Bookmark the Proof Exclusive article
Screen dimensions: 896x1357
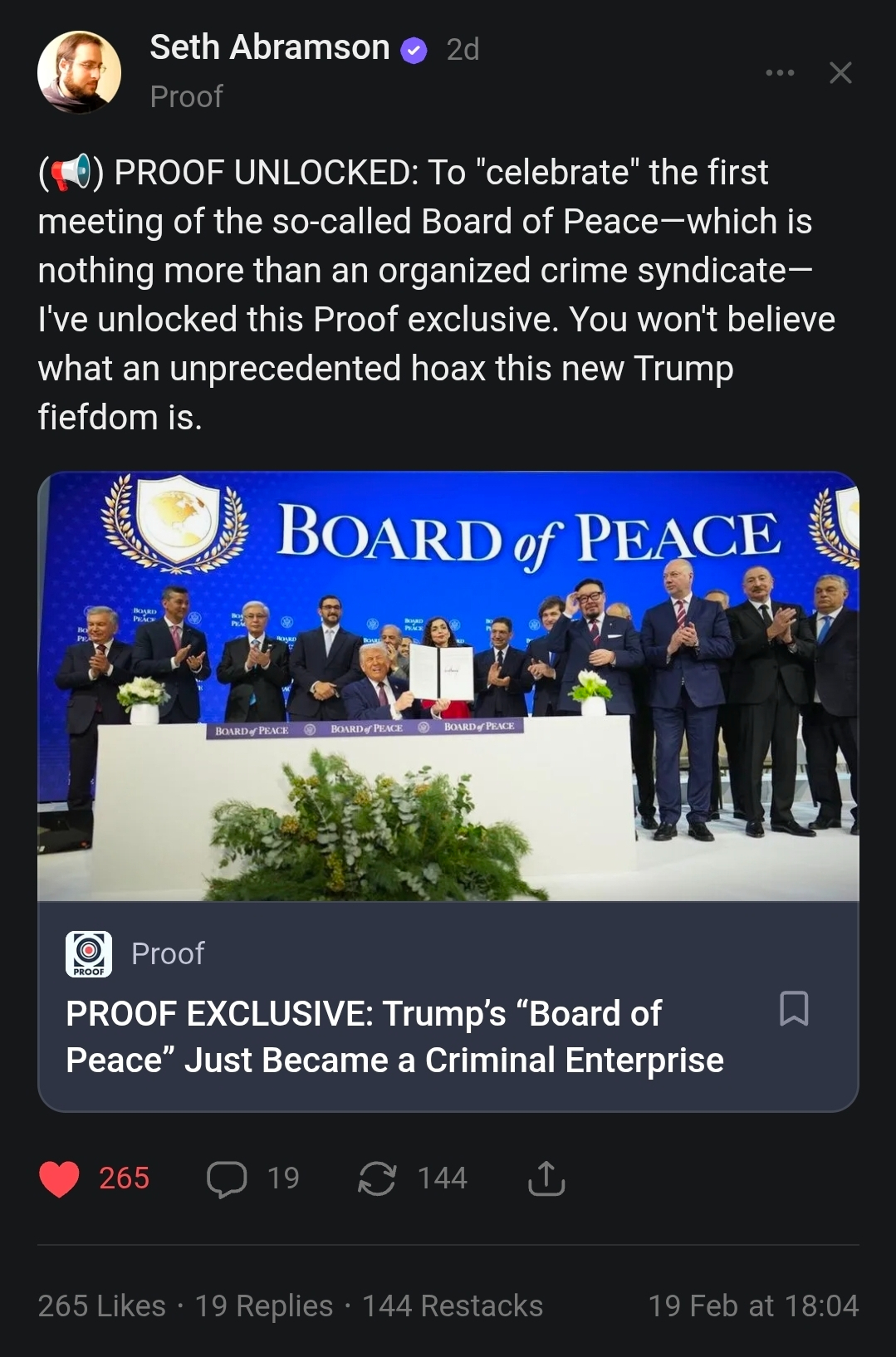[x=793, y=1008]
